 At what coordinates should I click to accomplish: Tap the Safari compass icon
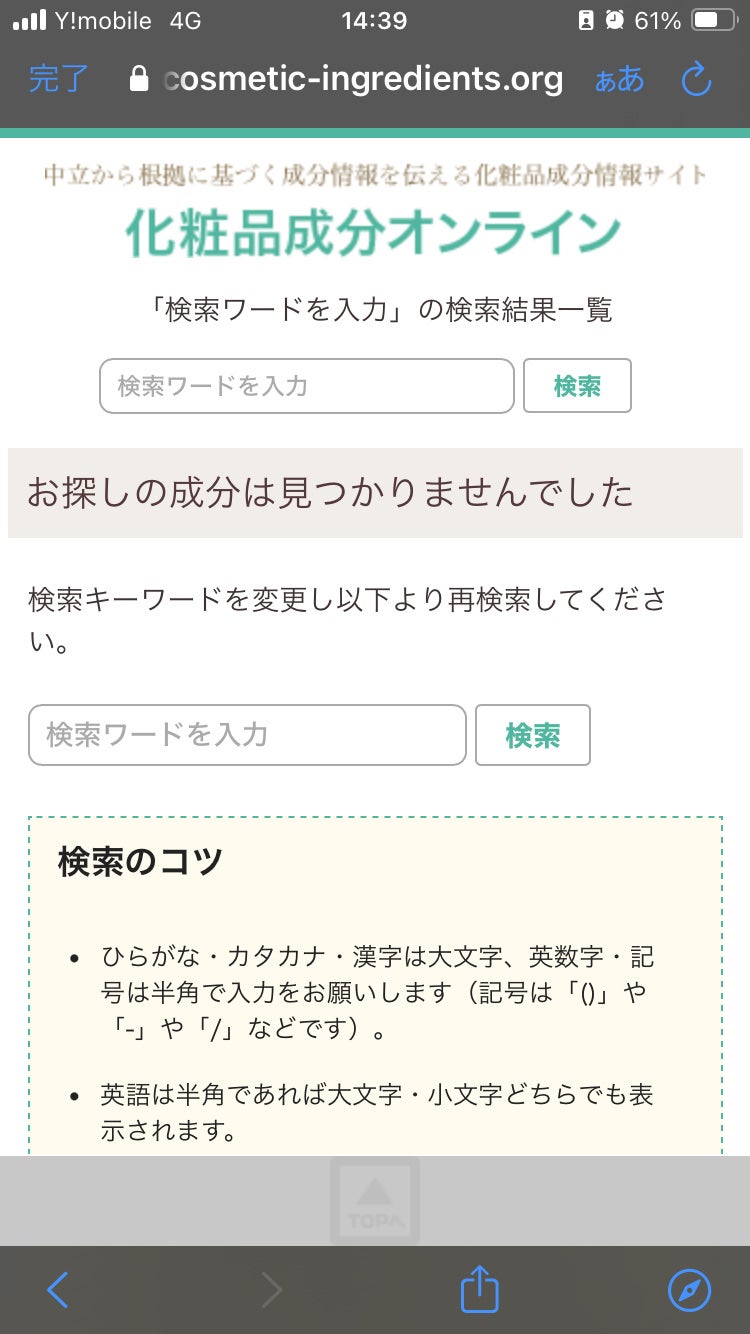pos(688,1290)
